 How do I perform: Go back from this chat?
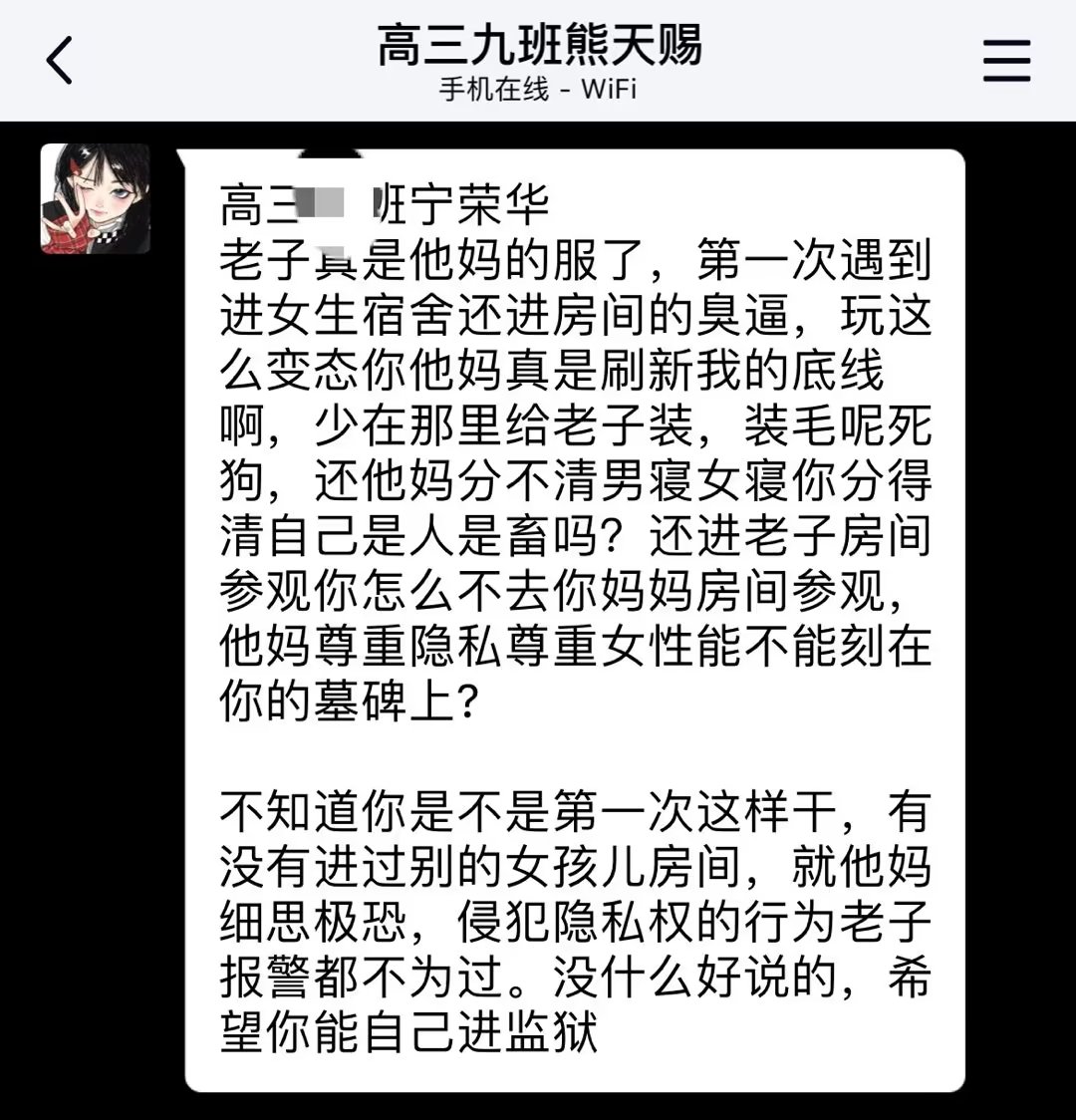60,61
